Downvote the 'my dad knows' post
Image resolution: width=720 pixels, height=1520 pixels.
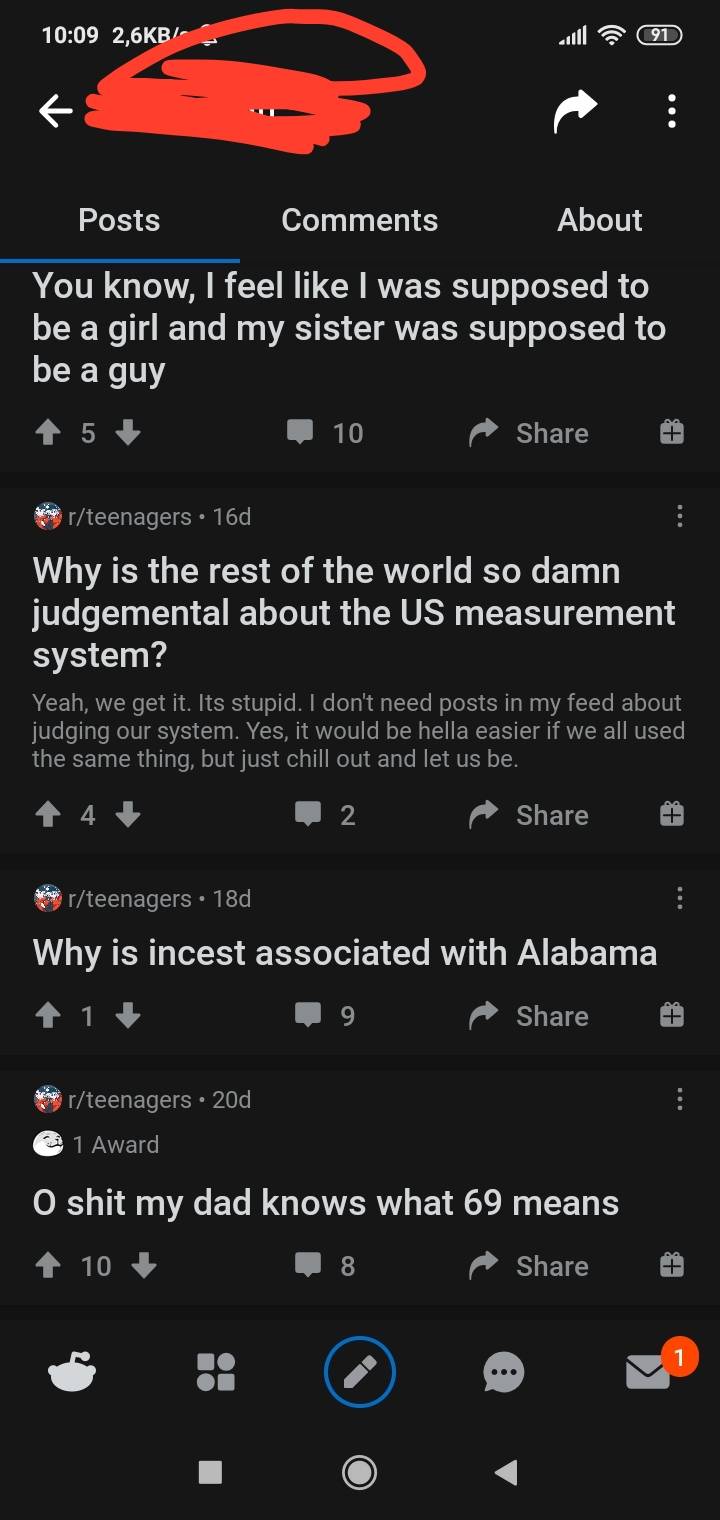click(144, 1266)
